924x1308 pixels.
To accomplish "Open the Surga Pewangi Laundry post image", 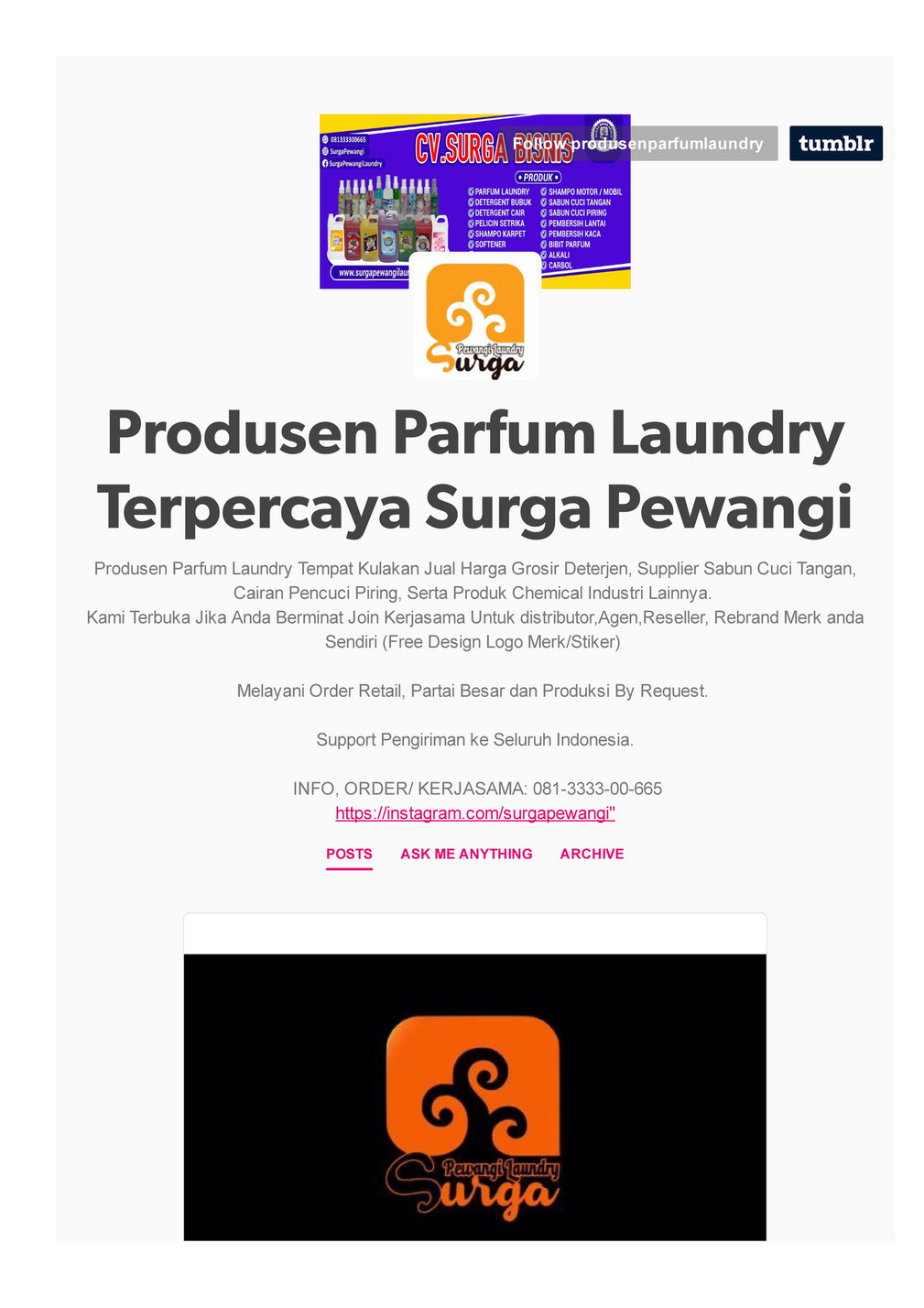I will point(474,1097).
